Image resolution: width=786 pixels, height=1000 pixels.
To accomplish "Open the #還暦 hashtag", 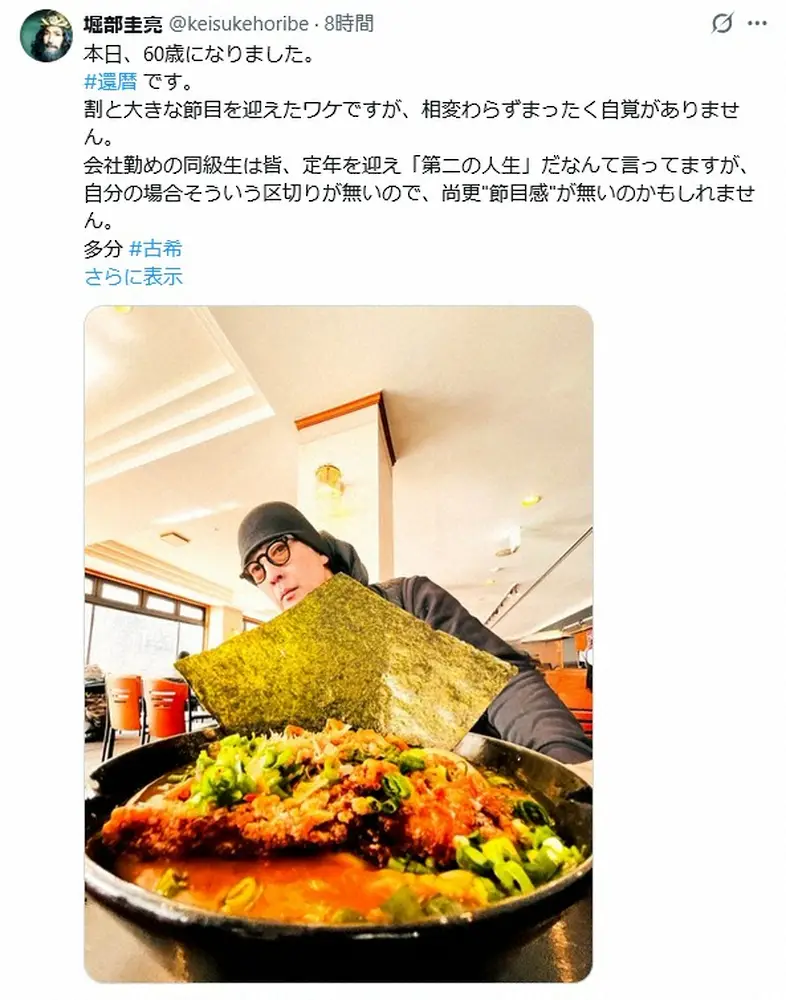I will coord(110,82).
